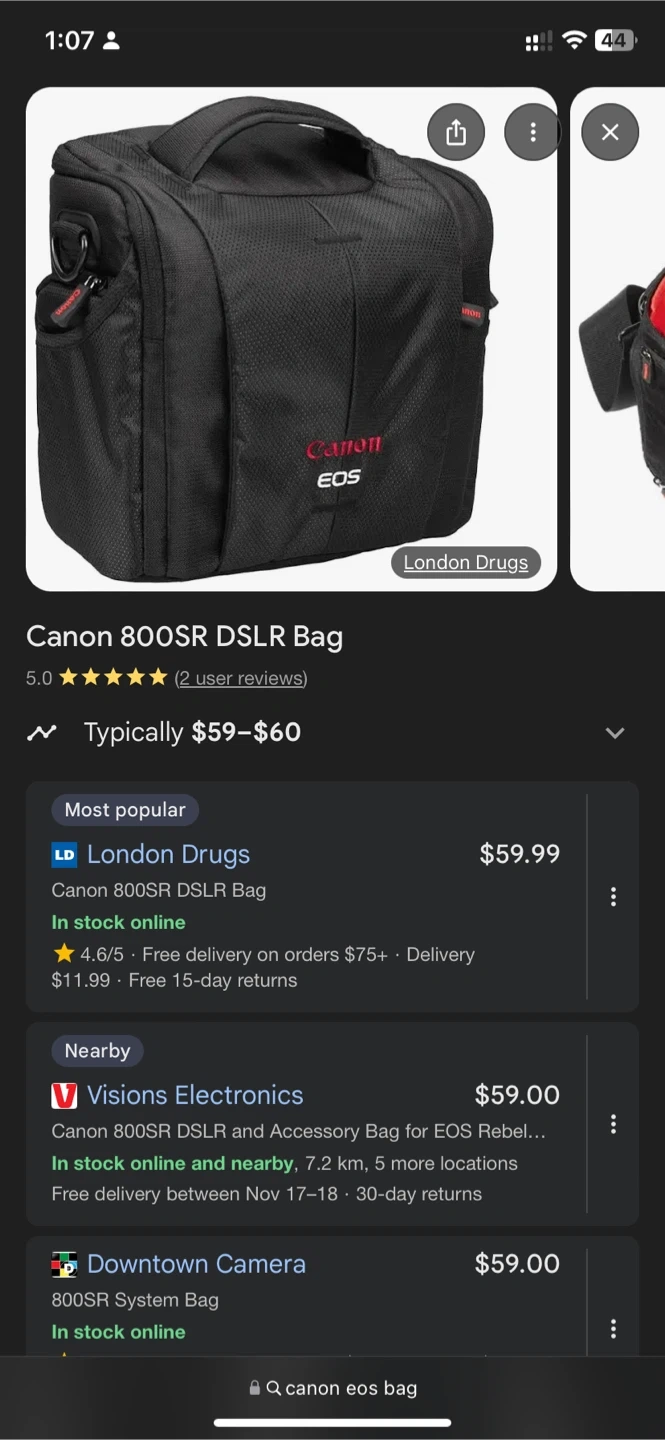
Task: View the main Canon 800SR bag photo
Action: pyautogui.click(x=270, y=340)
